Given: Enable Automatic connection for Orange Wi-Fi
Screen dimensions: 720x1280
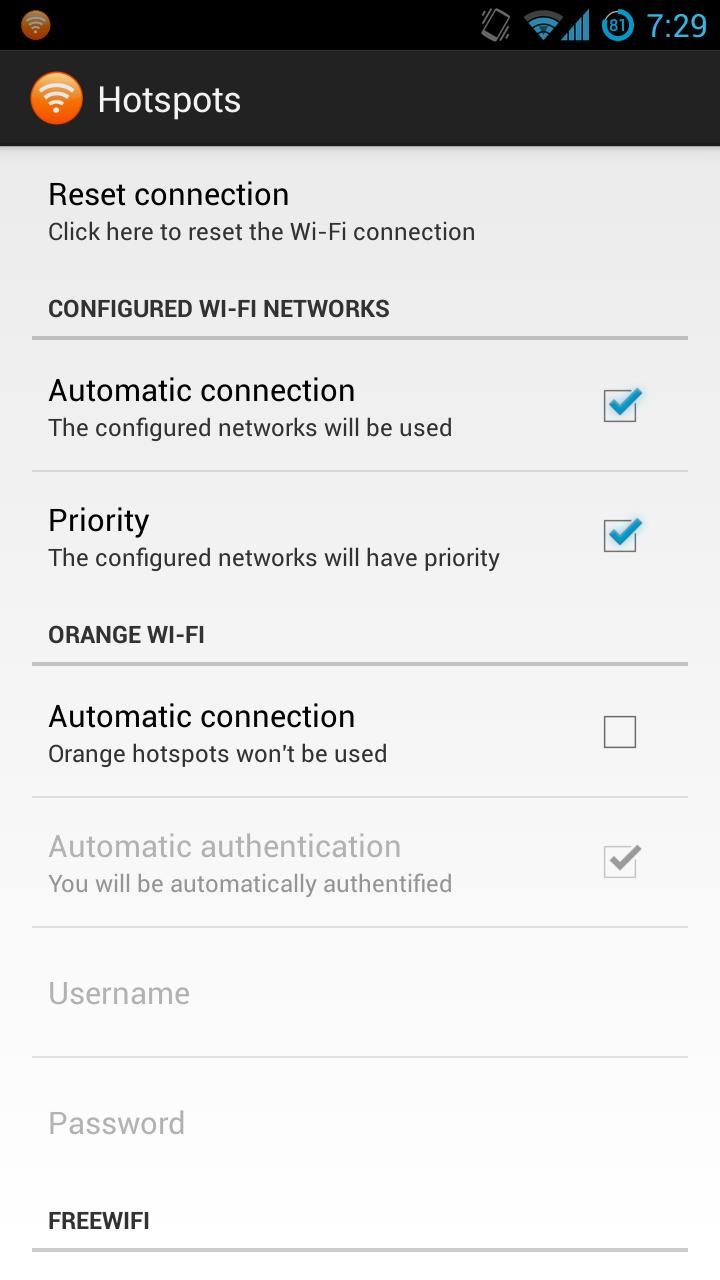Looking at the screenshot, I should (620, 732).
